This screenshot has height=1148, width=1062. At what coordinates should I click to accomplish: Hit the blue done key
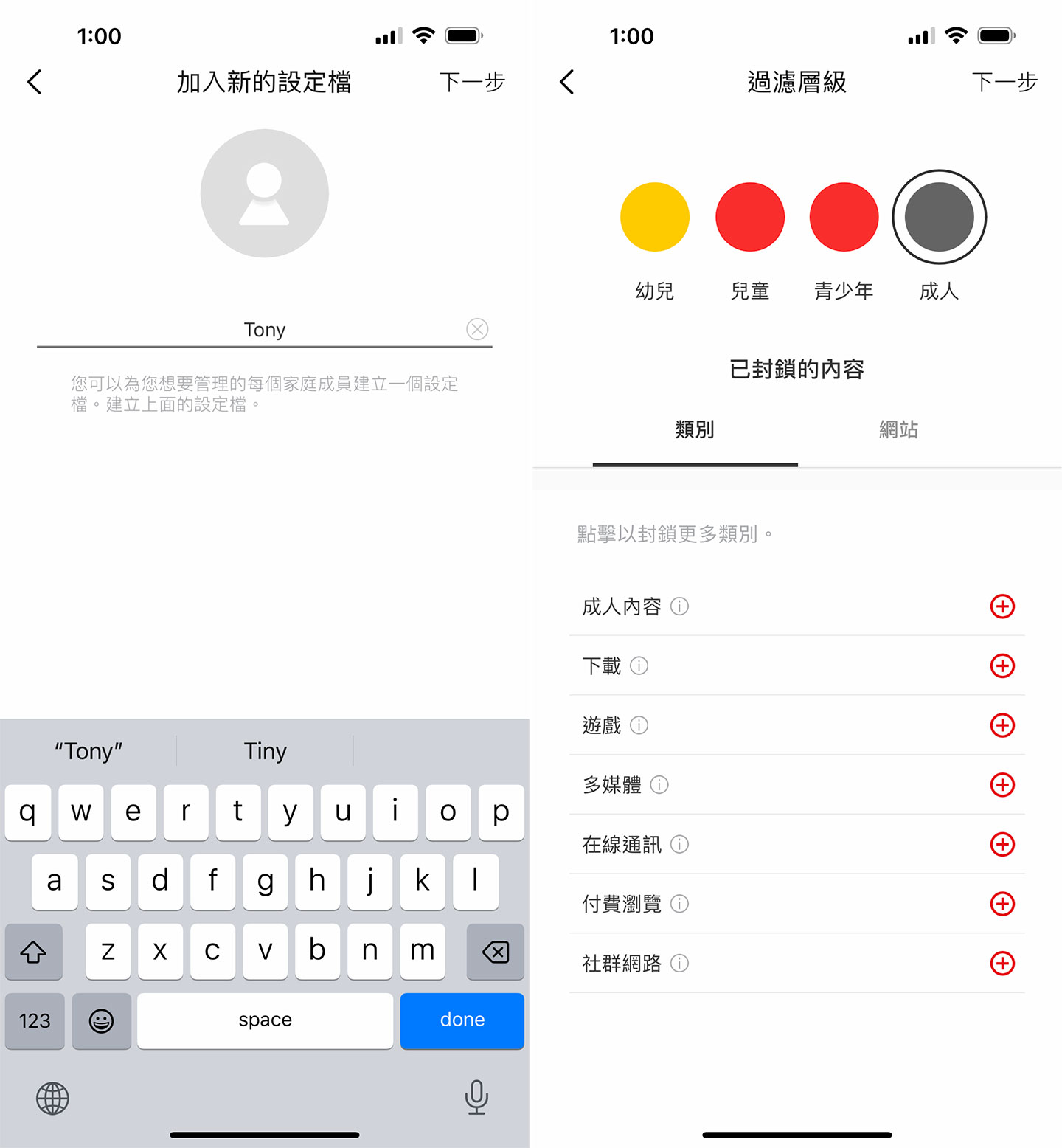pos(462,1020)
